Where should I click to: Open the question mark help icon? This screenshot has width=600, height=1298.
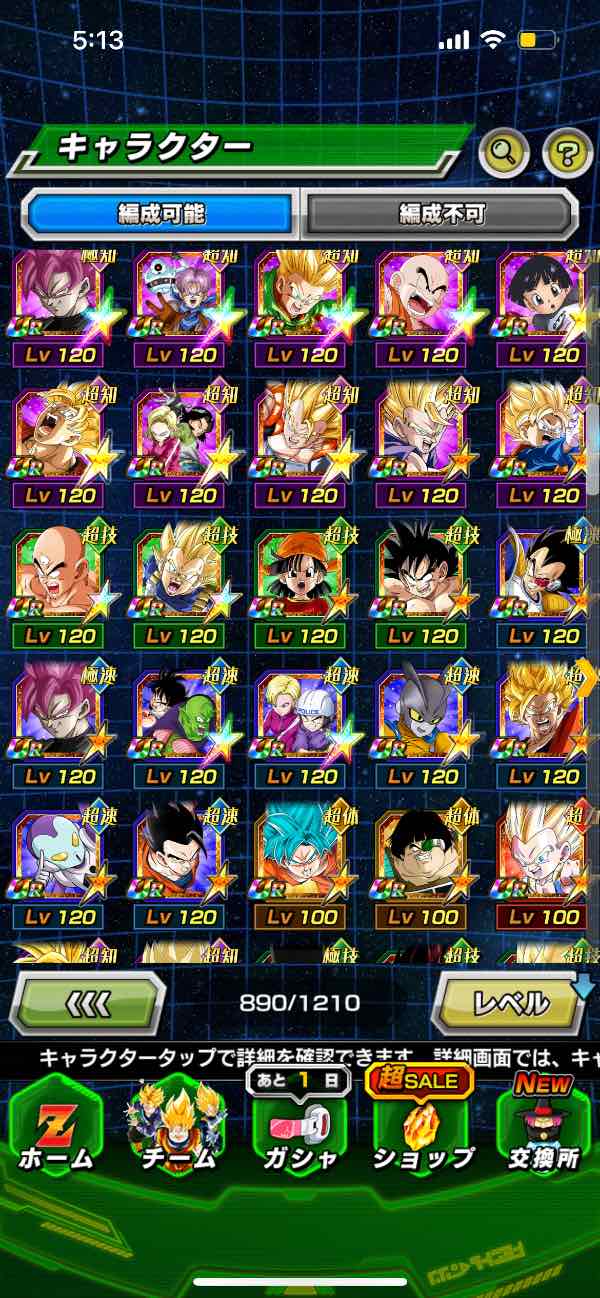click(x=567, y=153)
